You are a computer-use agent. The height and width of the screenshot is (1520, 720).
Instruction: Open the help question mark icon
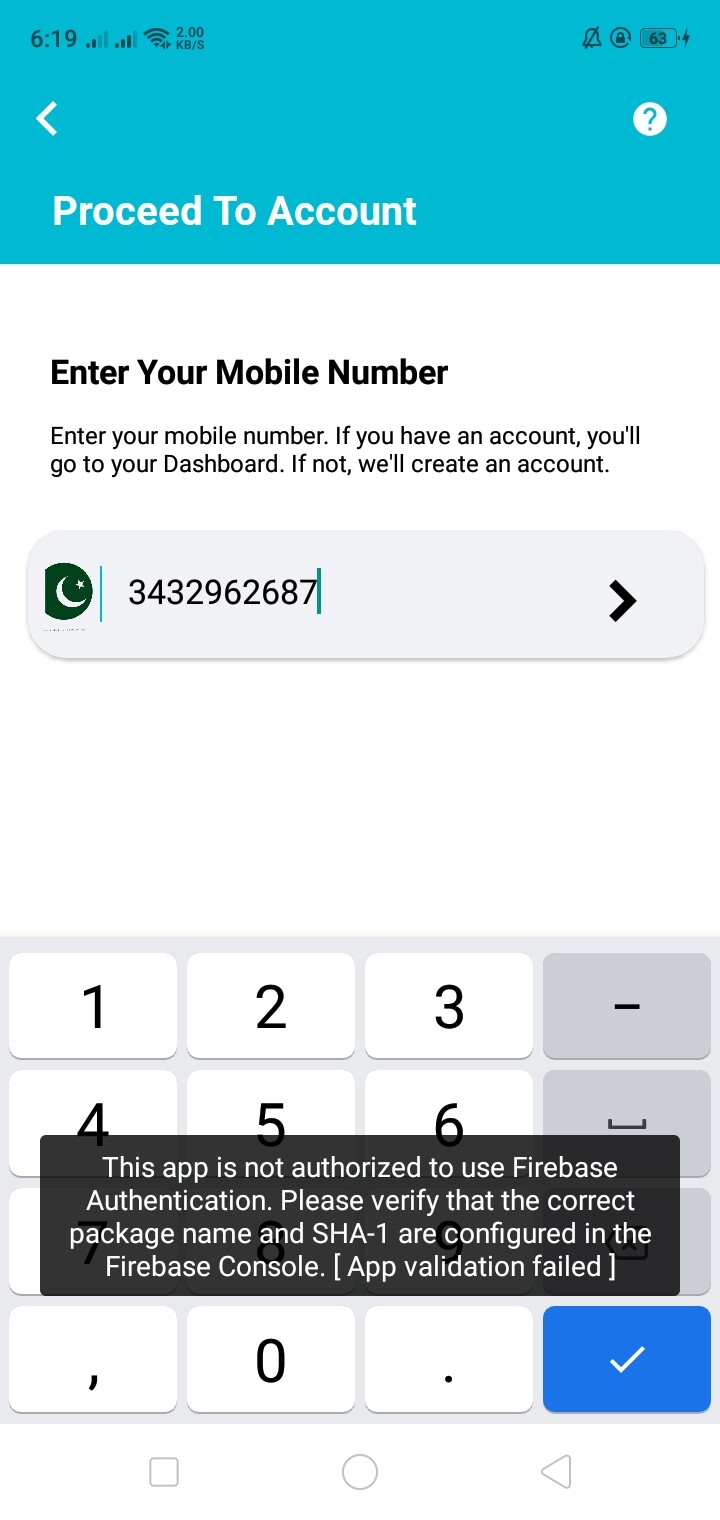click(649, 120)
